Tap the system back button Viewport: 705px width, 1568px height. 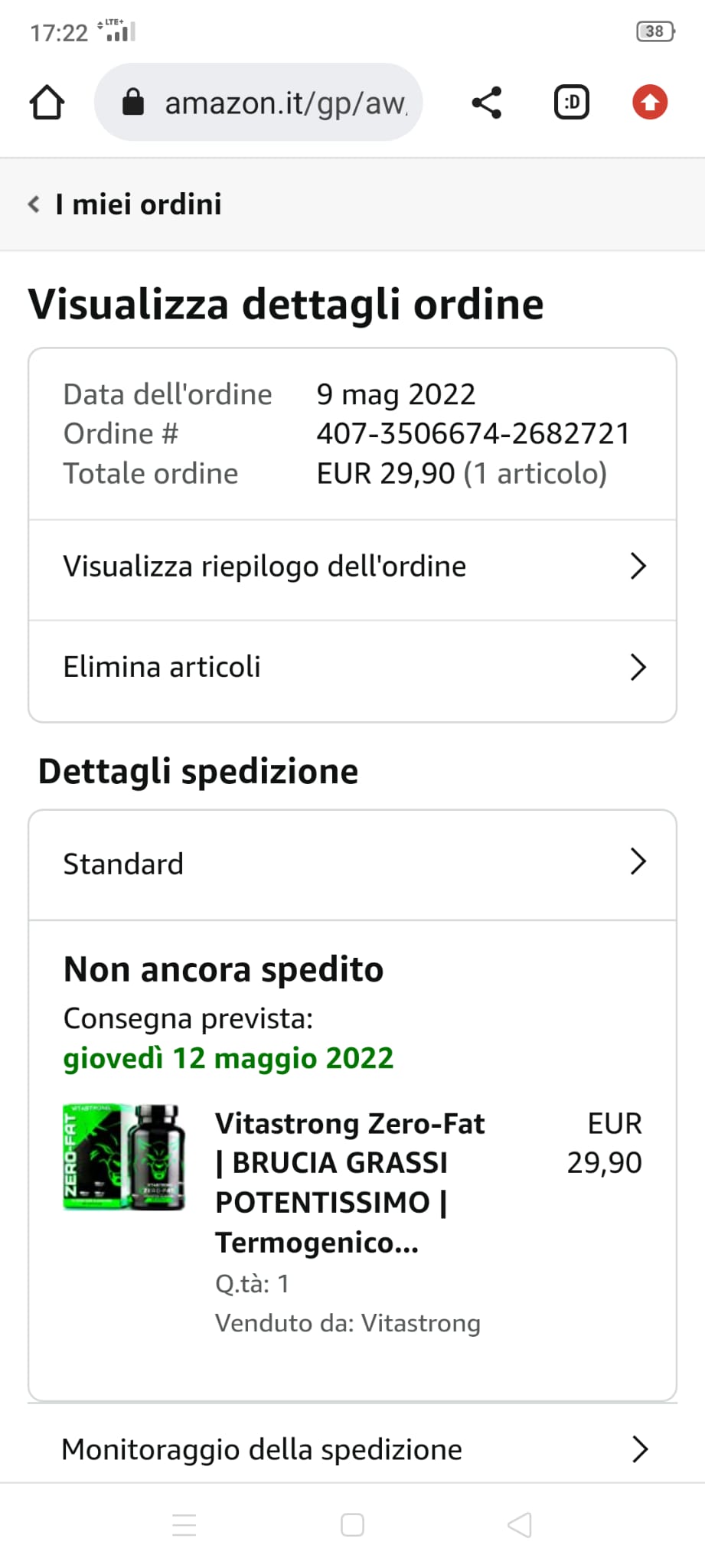(x=520, y=1524)
